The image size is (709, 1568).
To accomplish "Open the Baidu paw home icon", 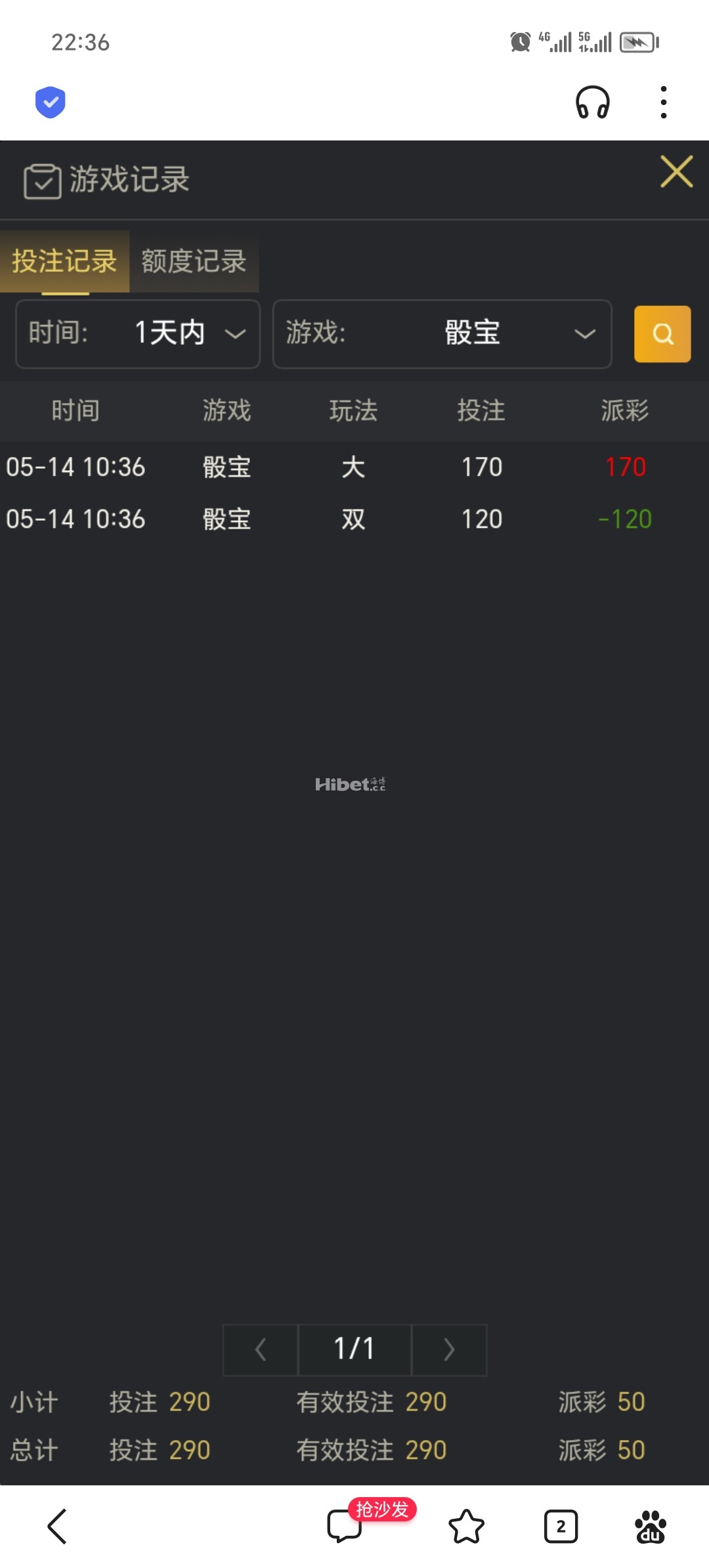I will click(651, 1527).
